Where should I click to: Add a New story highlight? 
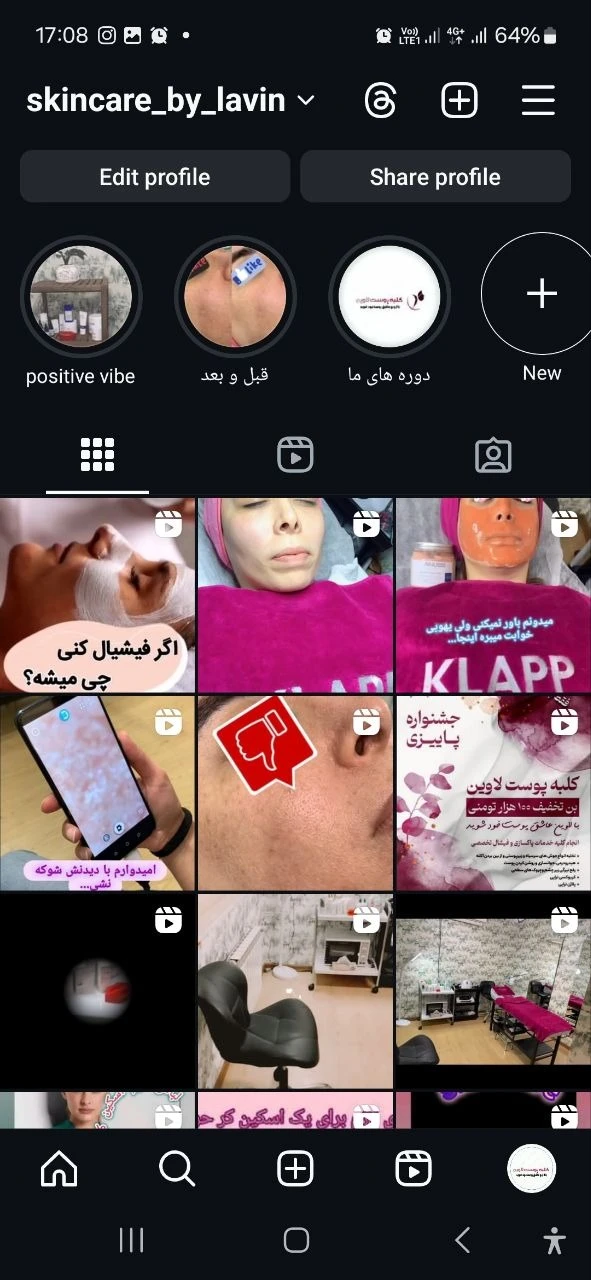(x=541, y=294)
